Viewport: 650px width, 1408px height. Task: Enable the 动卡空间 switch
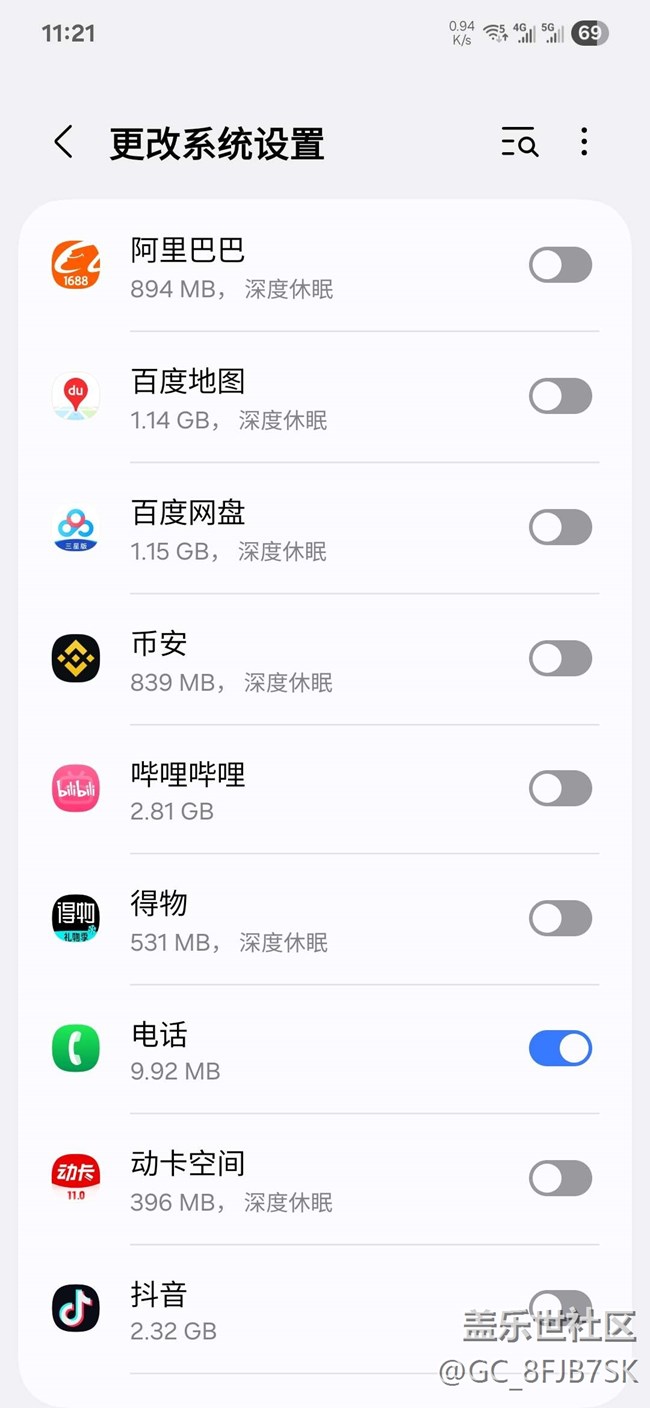tap(560, 1178)
